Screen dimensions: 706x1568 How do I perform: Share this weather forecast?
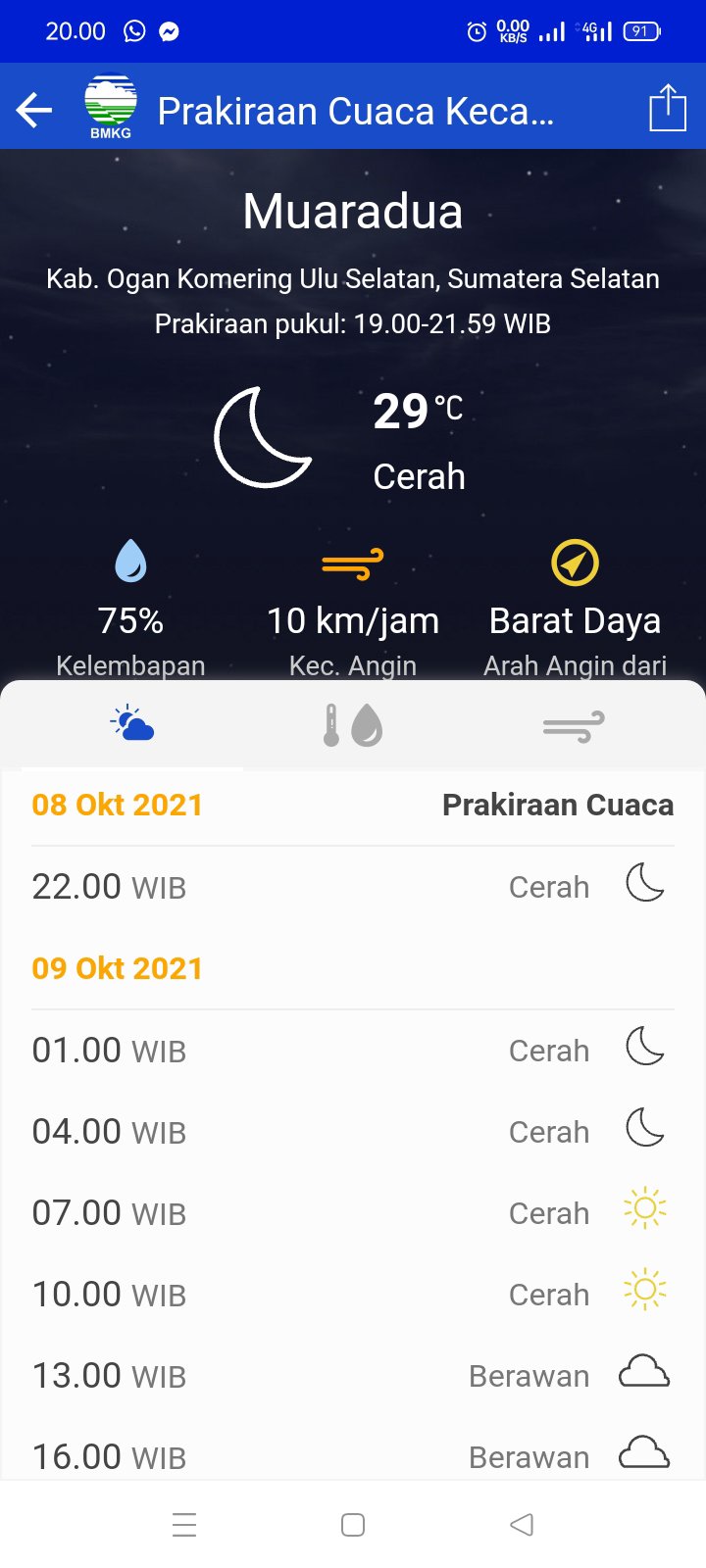(x=667, y=108)
